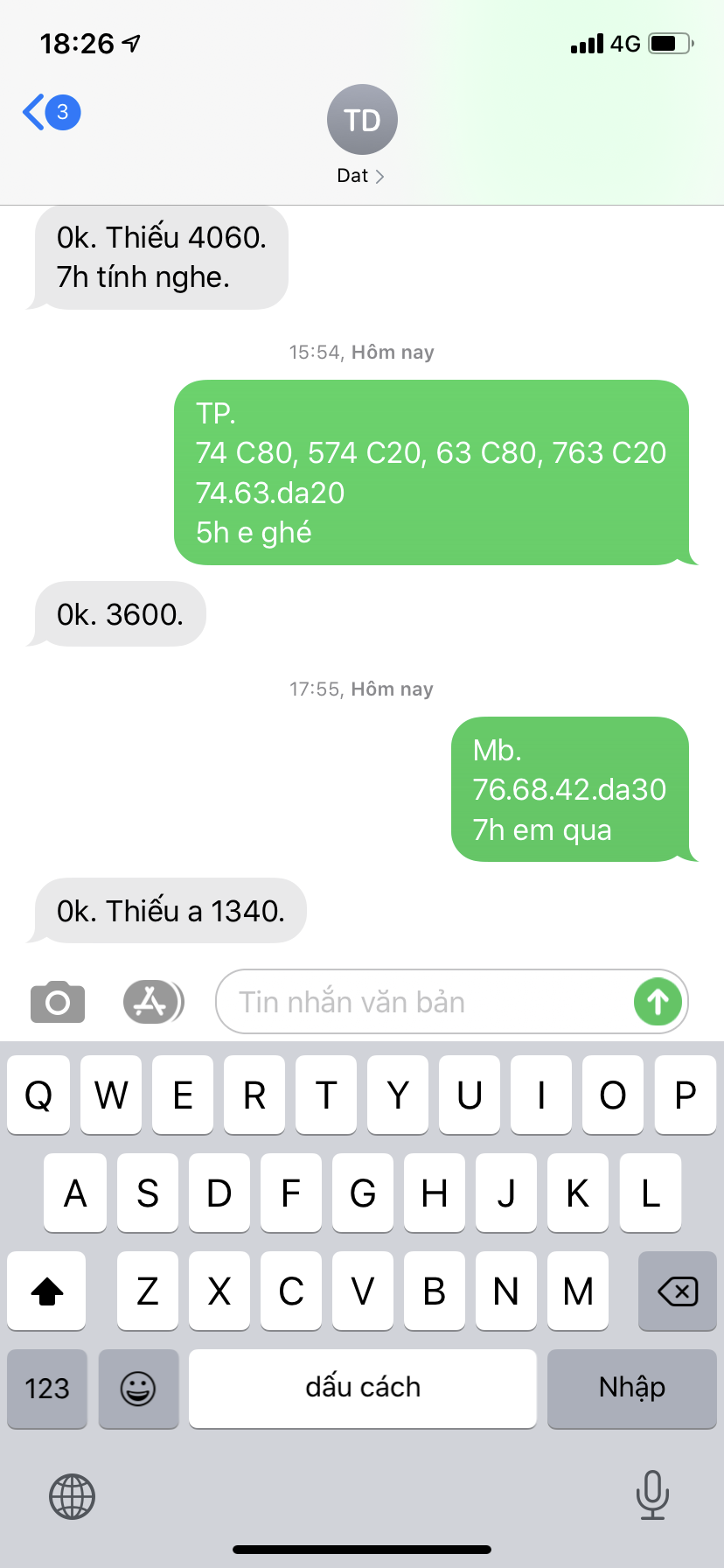The width and height of the screenshot is (724, 1568).
Task: Change keyboard language with globe icon
Action: [x=72, y=1496]
